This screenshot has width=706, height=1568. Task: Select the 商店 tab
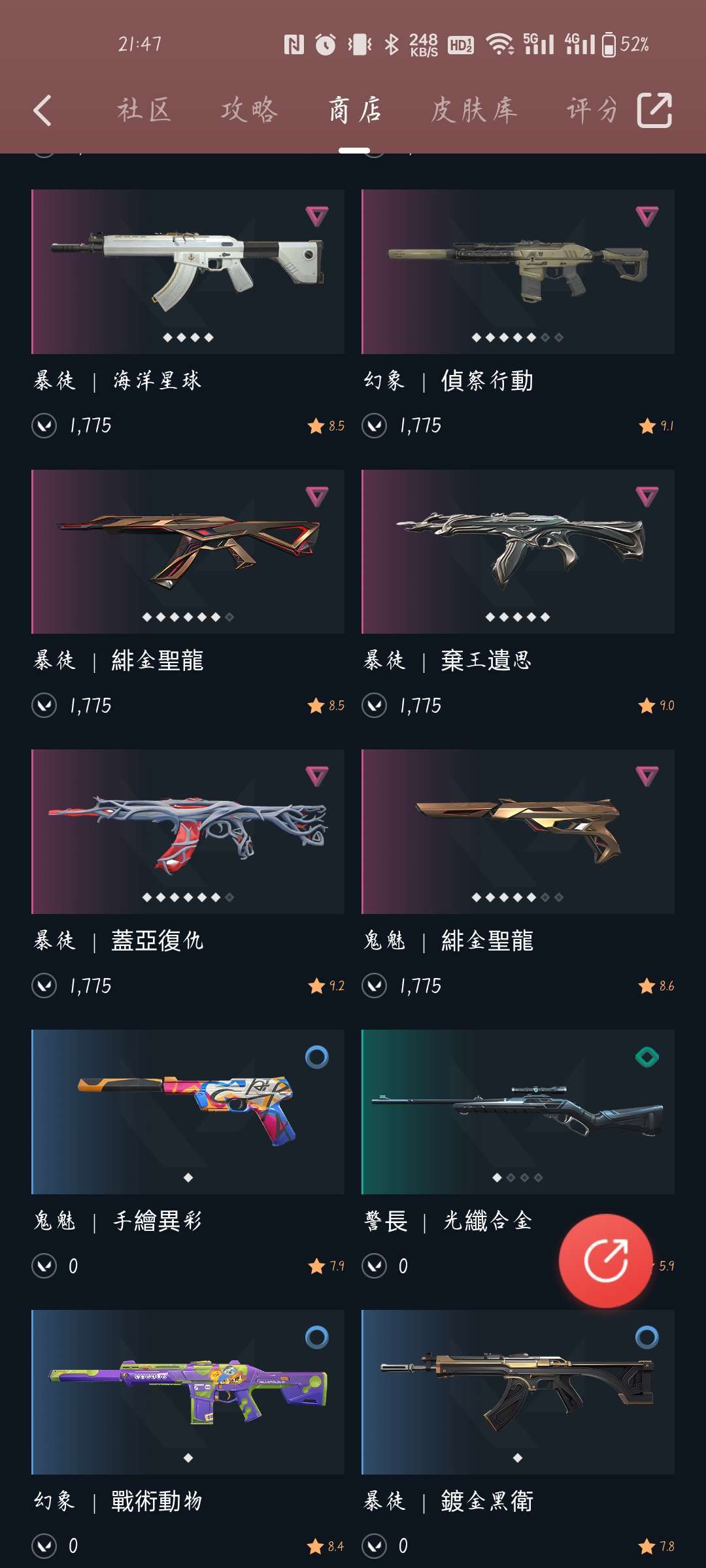[354, 110]
